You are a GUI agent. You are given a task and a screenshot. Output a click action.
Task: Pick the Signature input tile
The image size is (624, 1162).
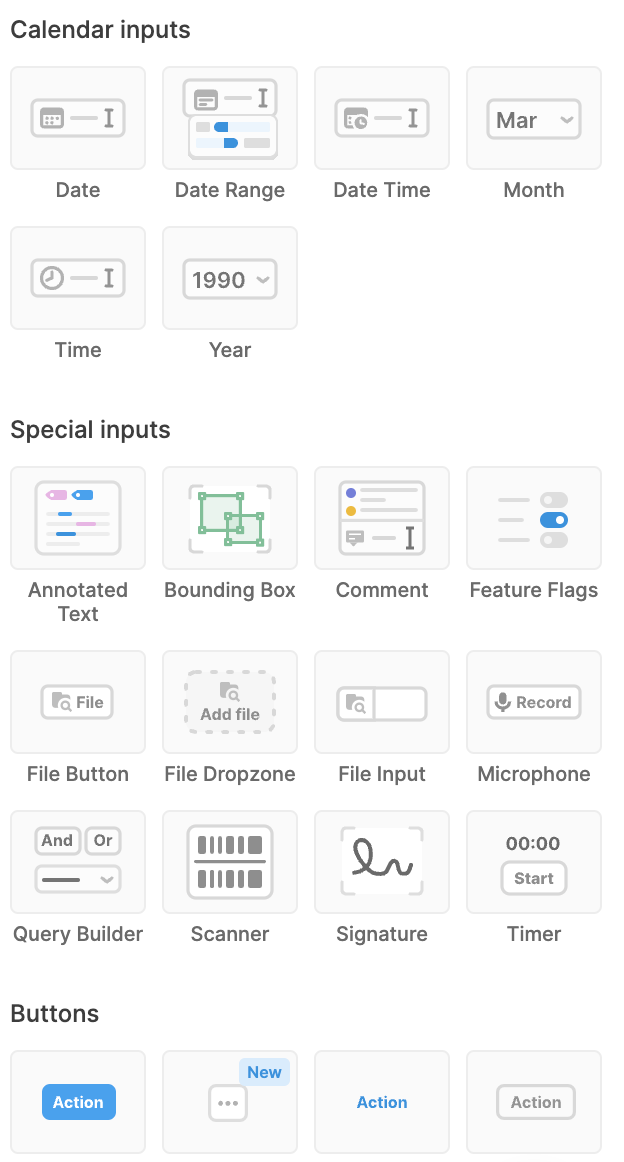(382, 862)
